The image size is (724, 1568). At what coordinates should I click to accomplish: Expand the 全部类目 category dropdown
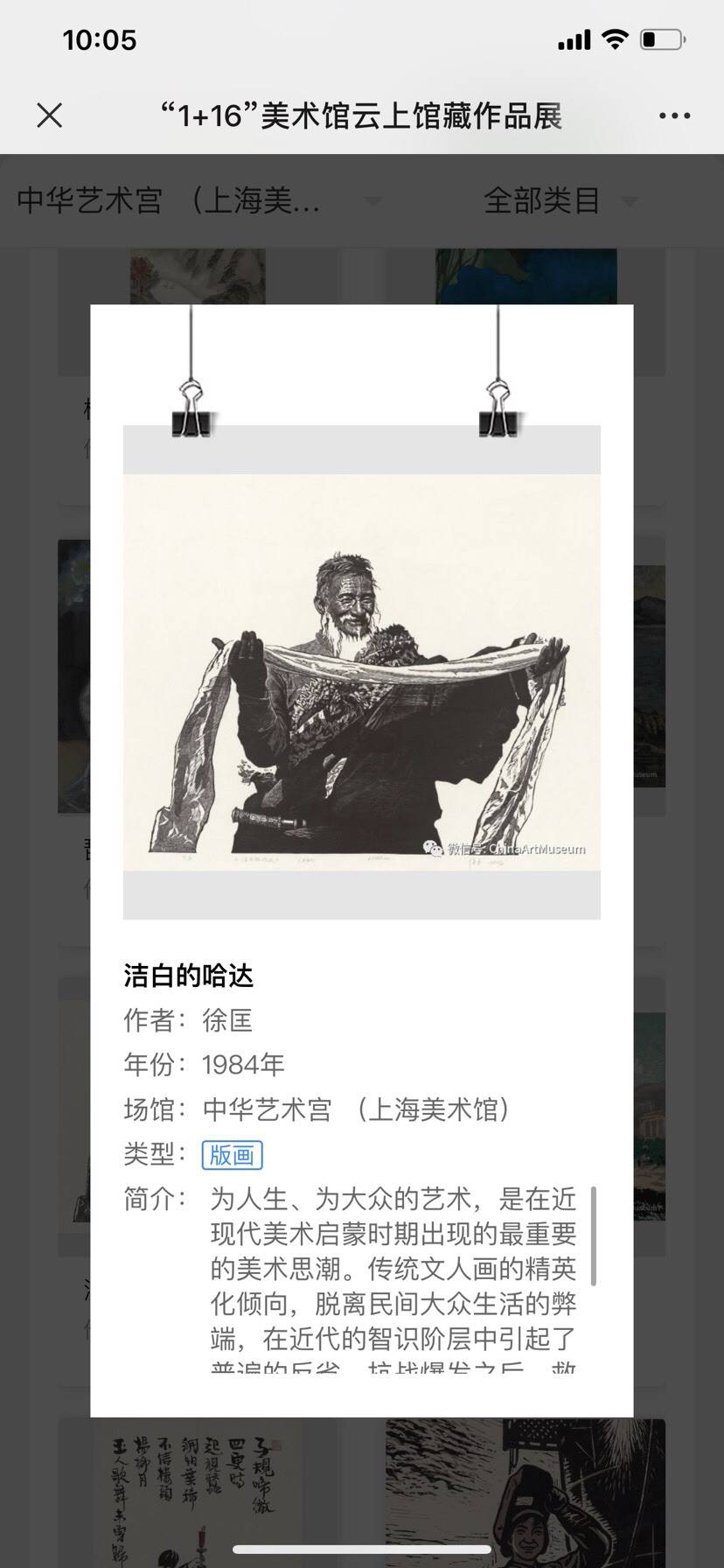tap(560, 201)
